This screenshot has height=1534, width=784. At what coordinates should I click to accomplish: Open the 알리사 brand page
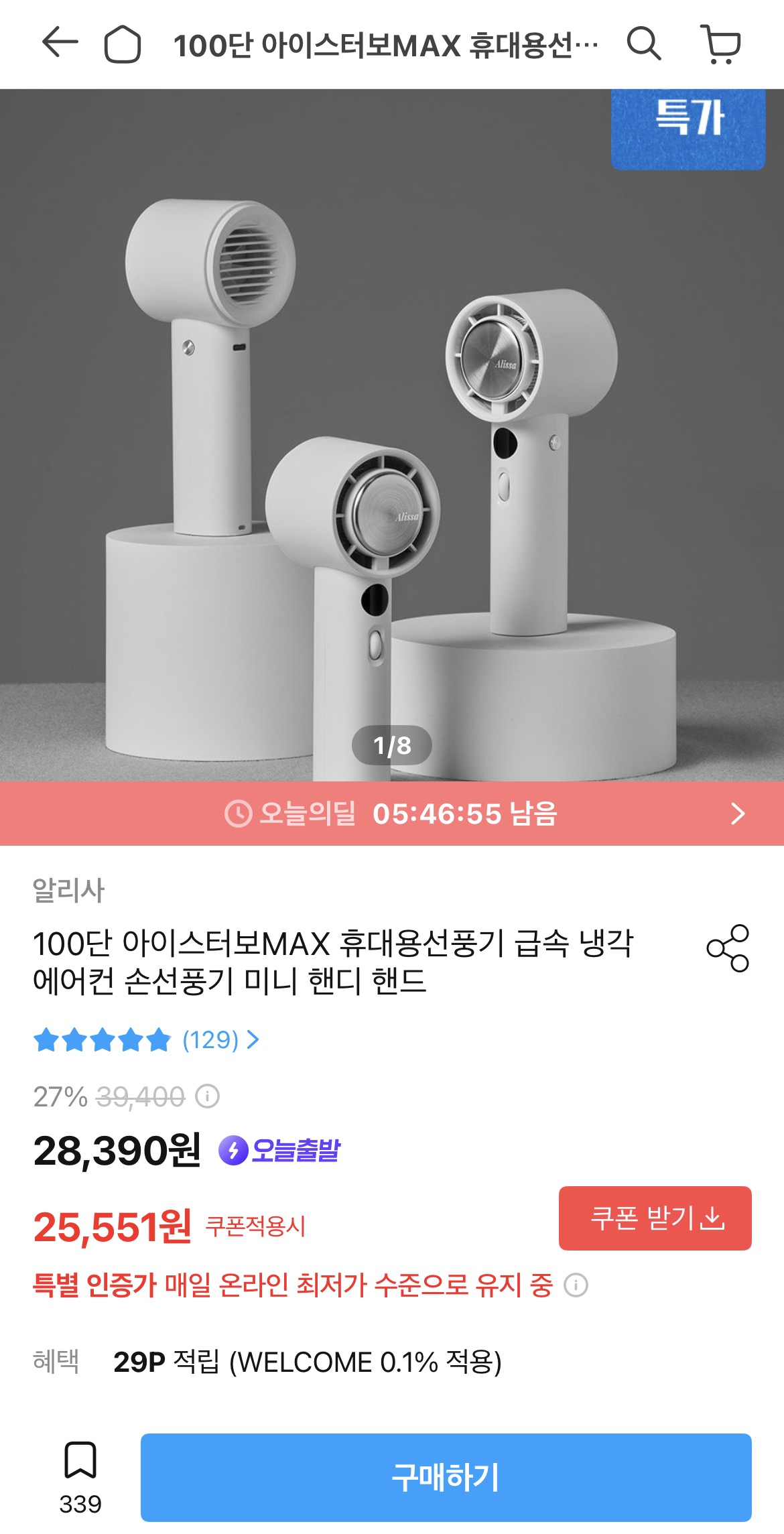[x=68, y=891]
